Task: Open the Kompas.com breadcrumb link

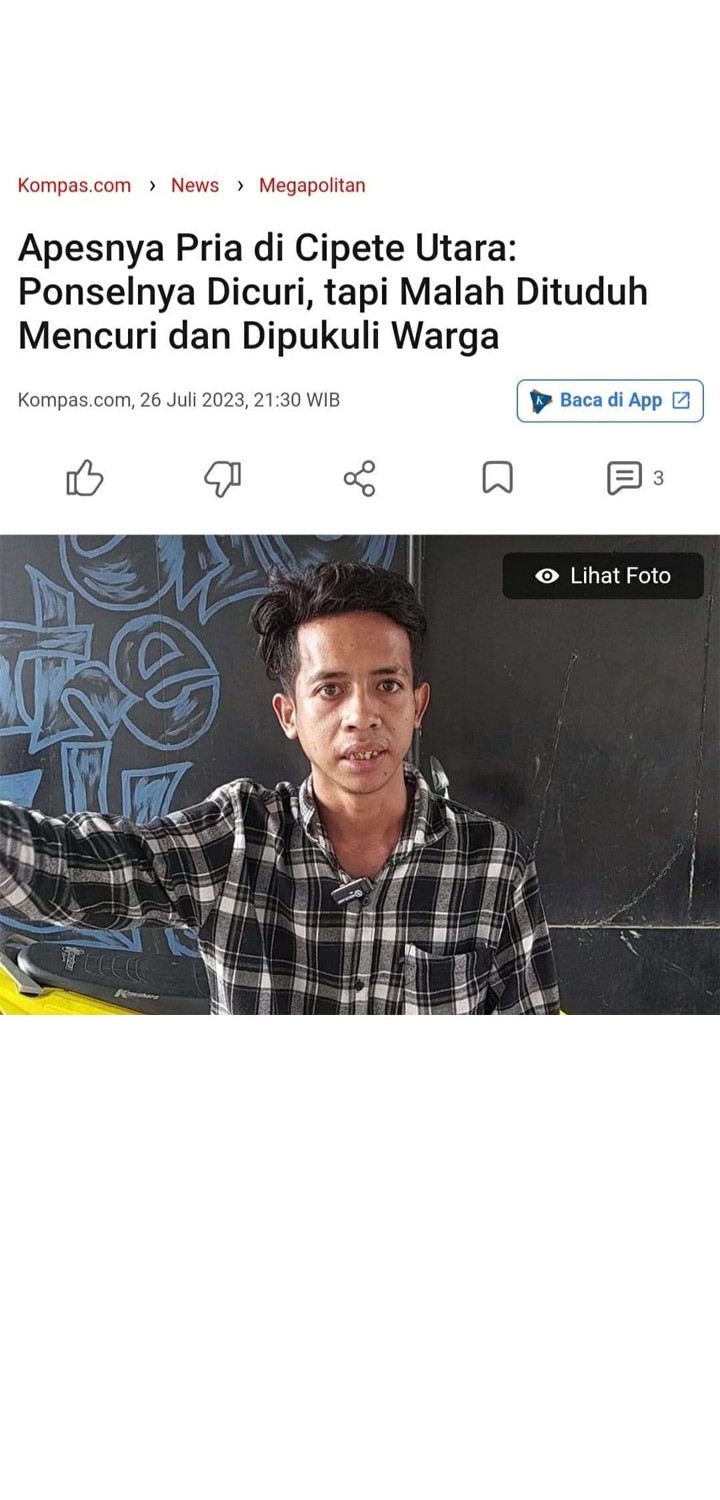Action: [74, 185]
